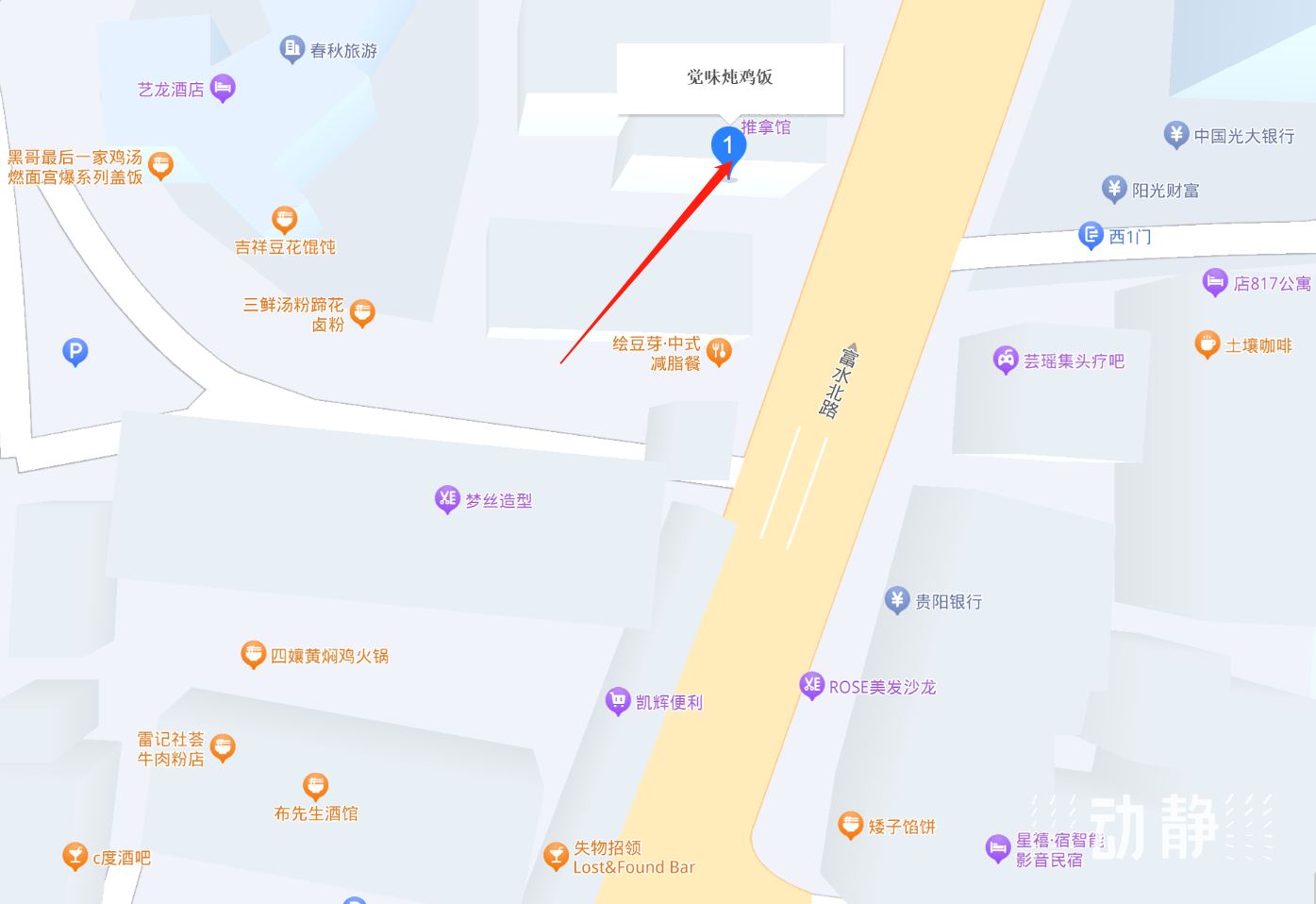The height and width of the screenshot is (904, 1316).
Task: Tap the 凯辉便利 store marker
Action: click(618, 700)
